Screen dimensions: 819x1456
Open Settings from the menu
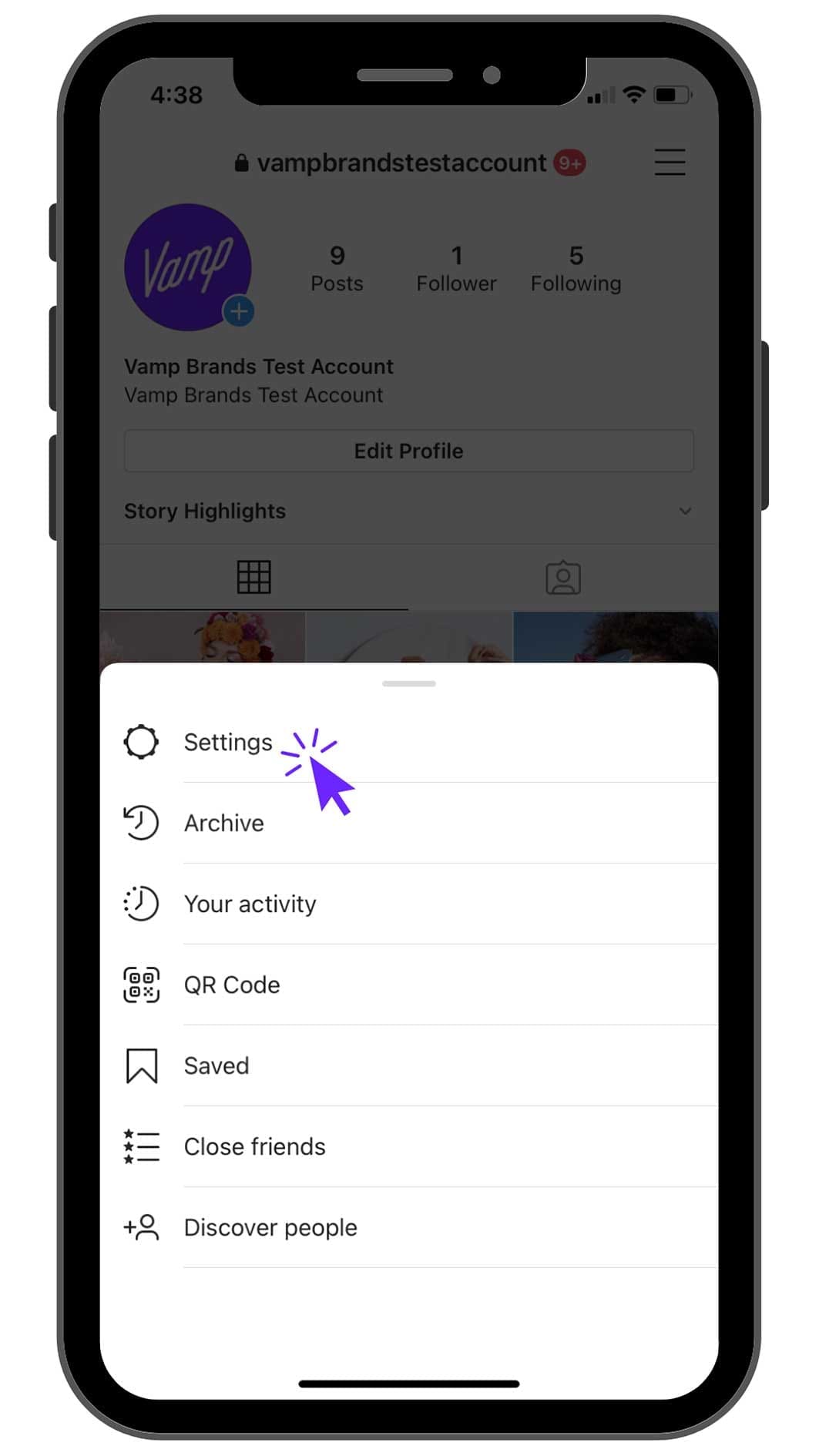point(228,742)
